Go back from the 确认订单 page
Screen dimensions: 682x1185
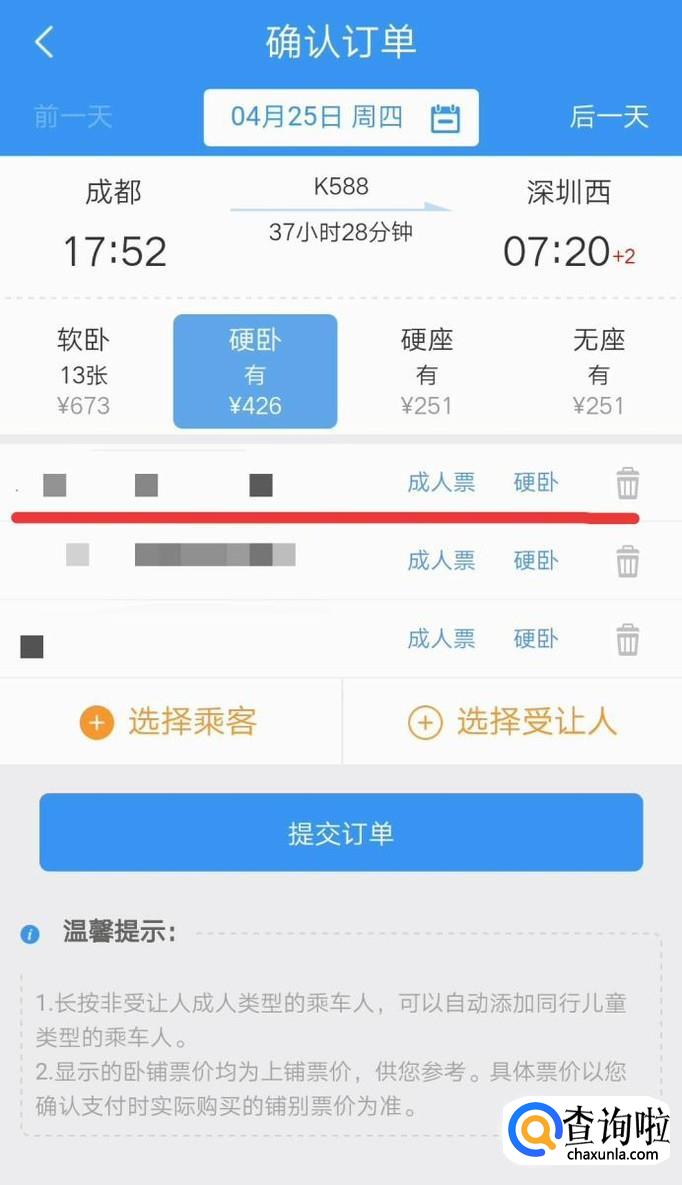[44, 42]
